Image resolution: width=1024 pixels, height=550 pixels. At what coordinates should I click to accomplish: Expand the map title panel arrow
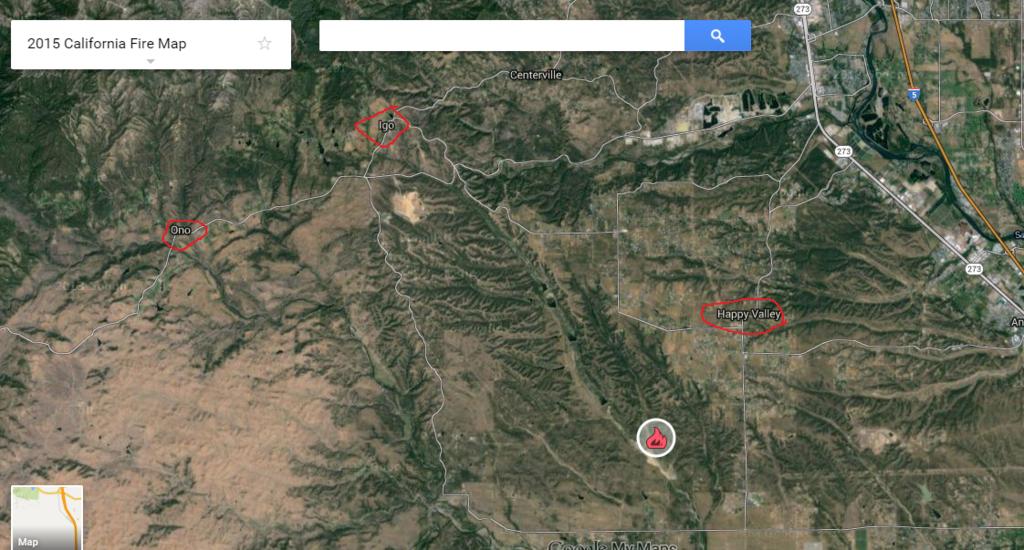coord(150,61)
